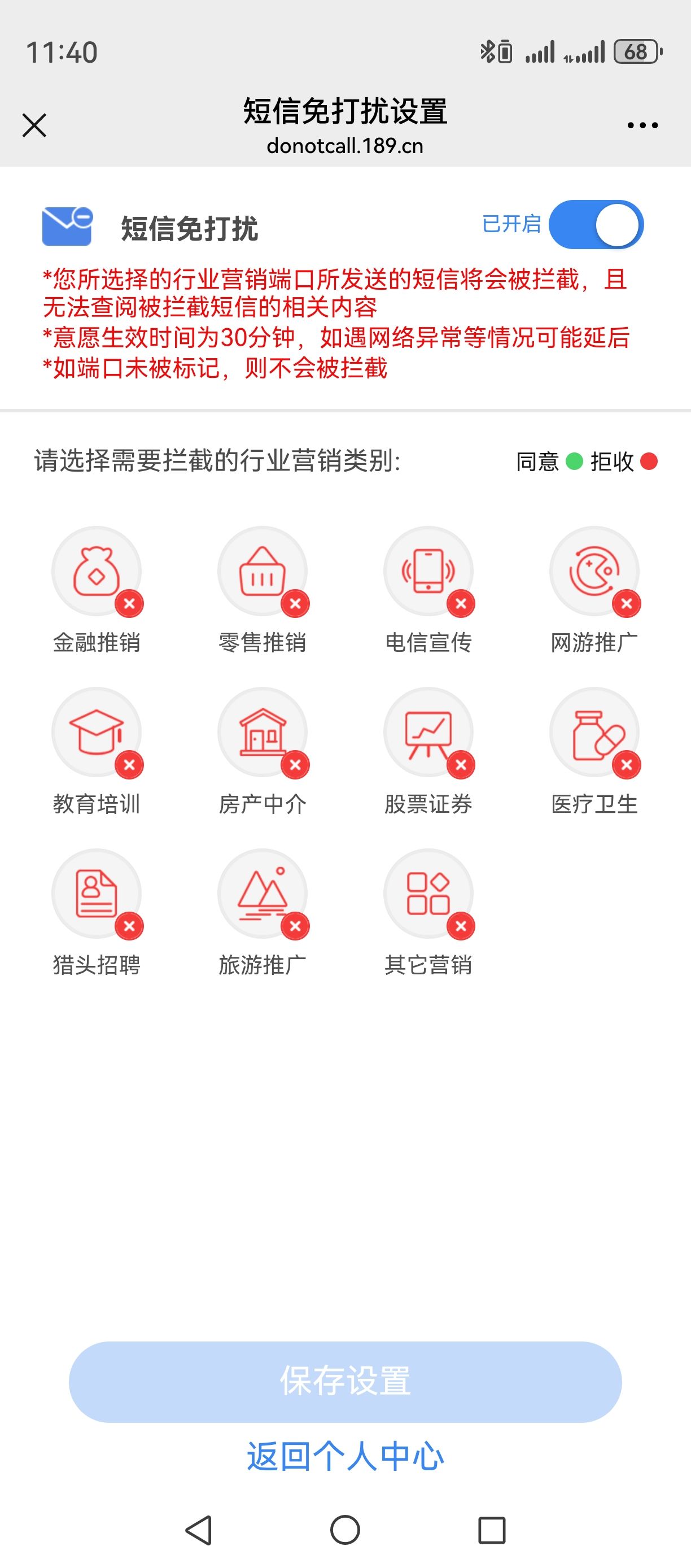Open recent apps with the square button
The image size is (691, 1568).
tap(492, 1530)
